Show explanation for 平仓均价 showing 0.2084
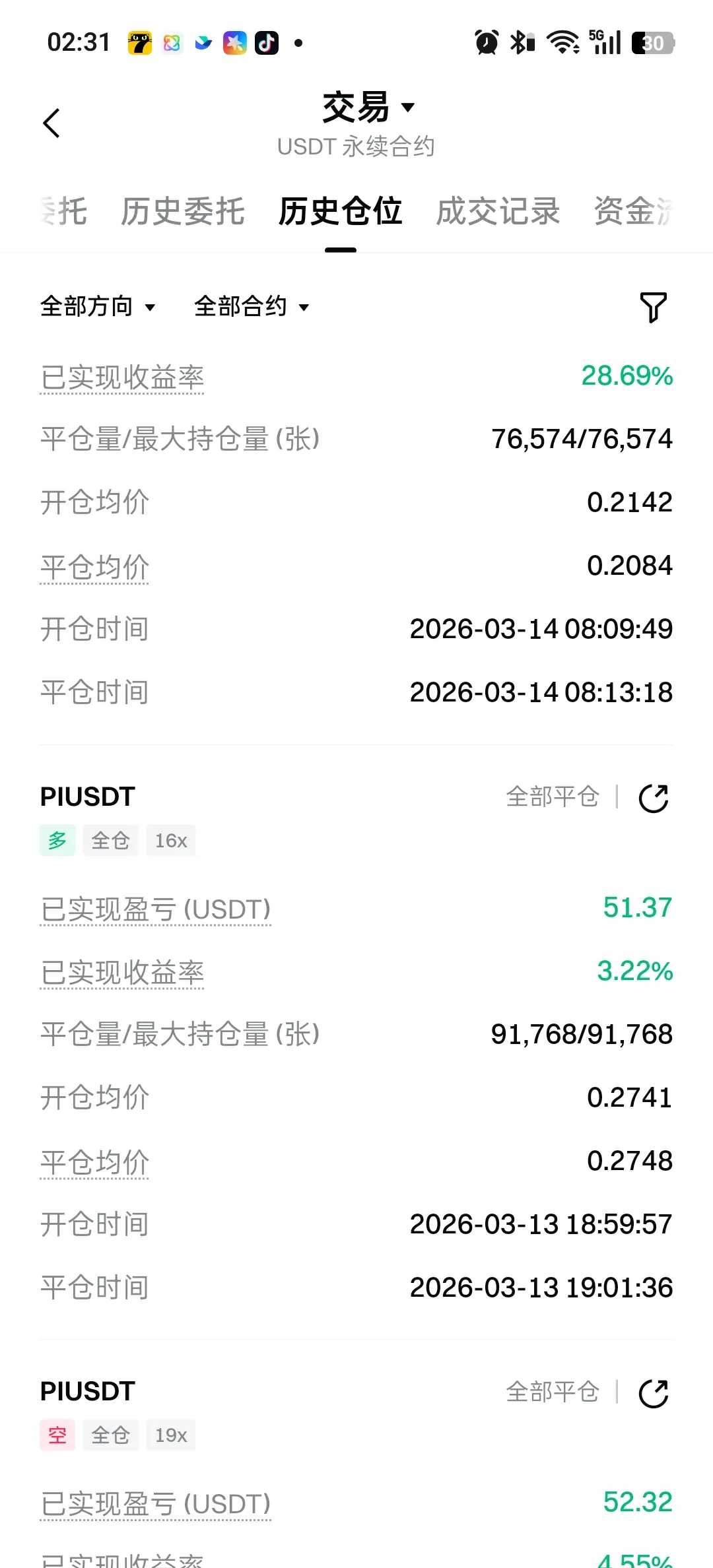 [94, 568]
